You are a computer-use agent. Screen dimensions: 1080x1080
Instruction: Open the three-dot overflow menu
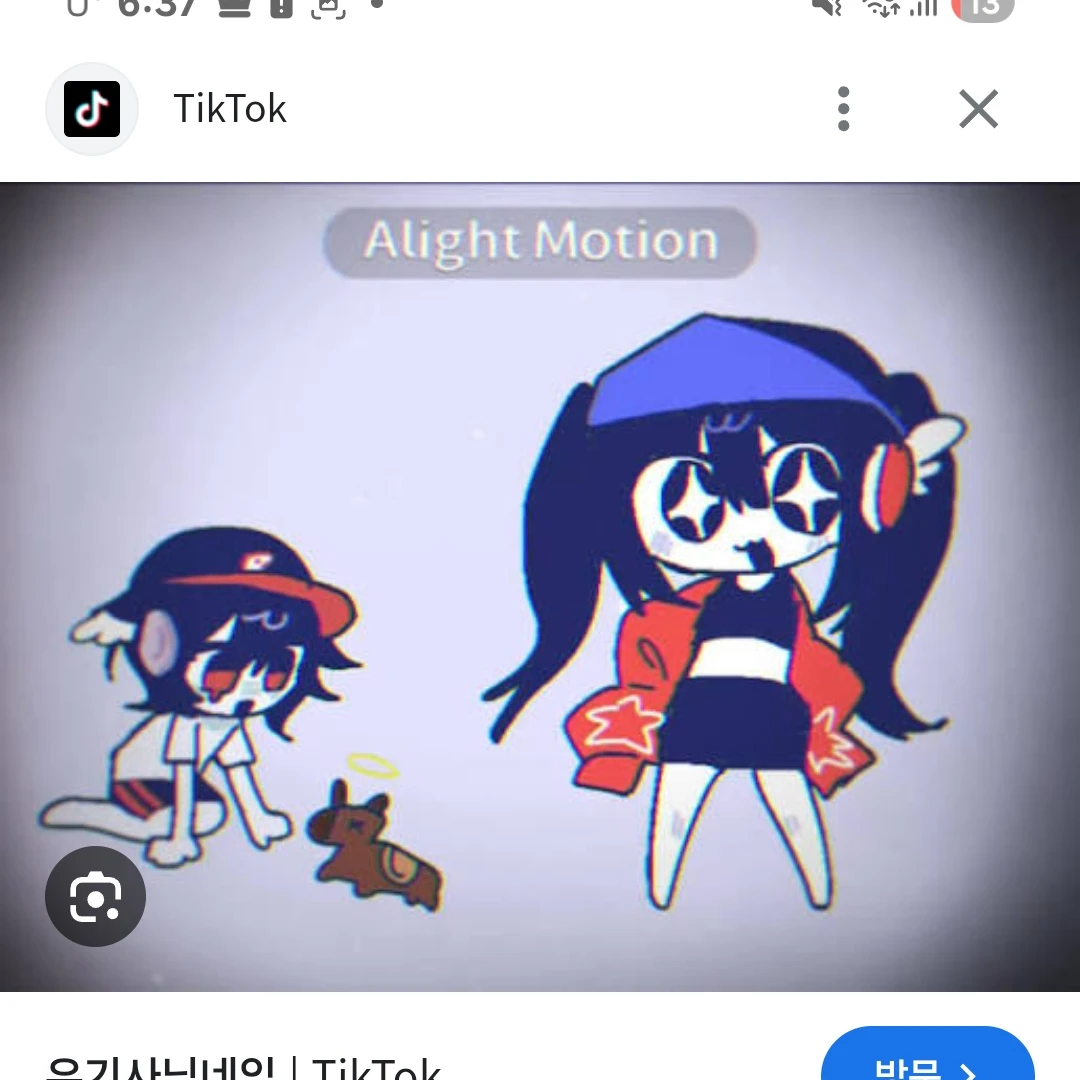click(843, 109)
